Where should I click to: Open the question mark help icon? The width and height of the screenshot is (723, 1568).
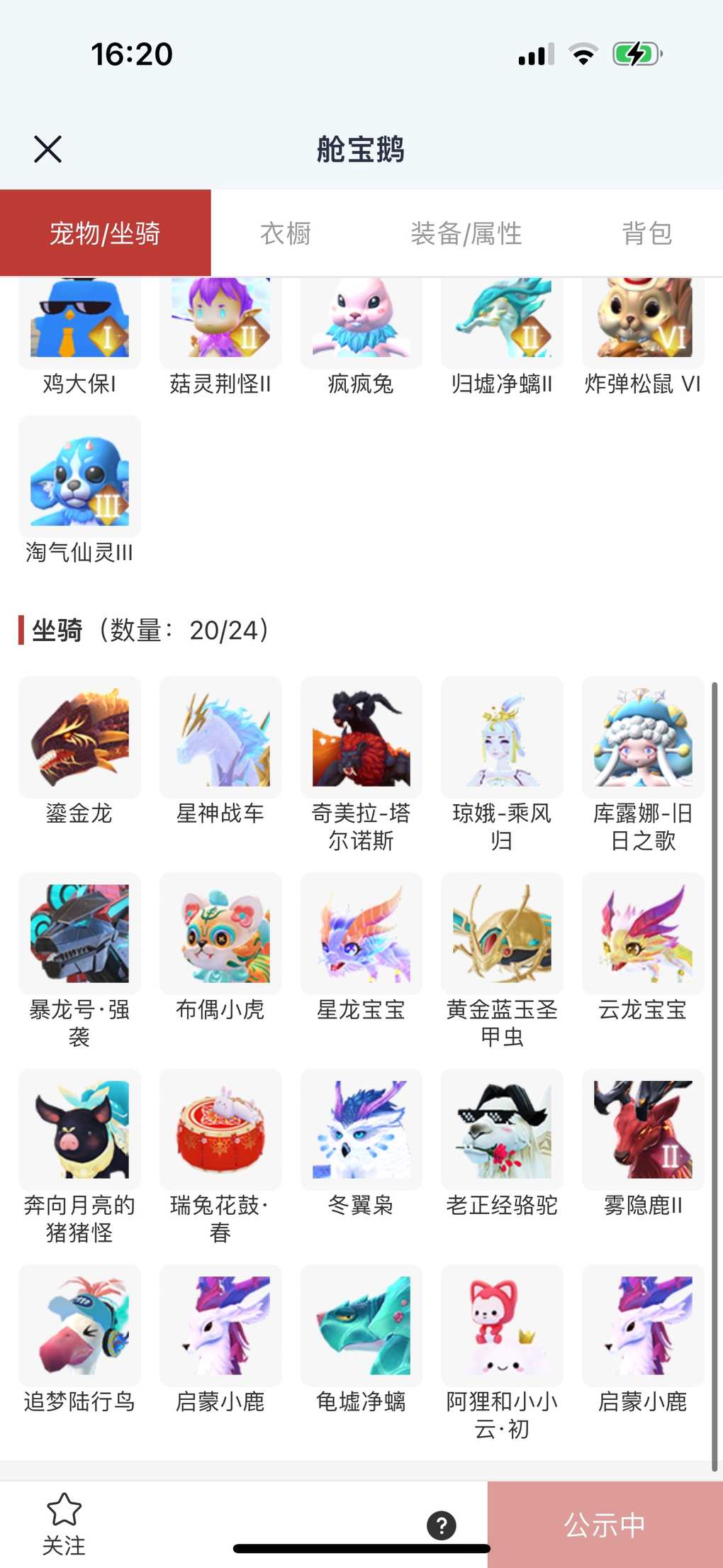click(x=441, y=1525)
